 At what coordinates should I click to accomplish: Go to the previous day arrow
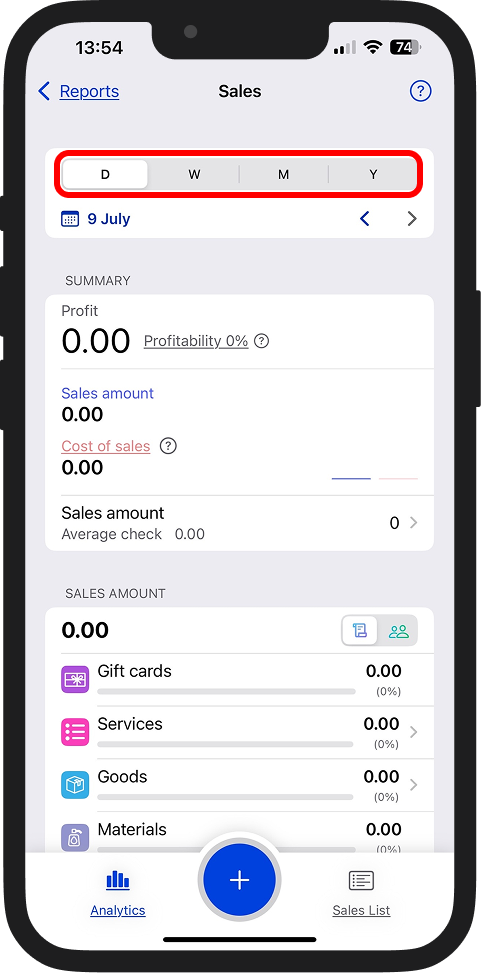click(365, 218)
